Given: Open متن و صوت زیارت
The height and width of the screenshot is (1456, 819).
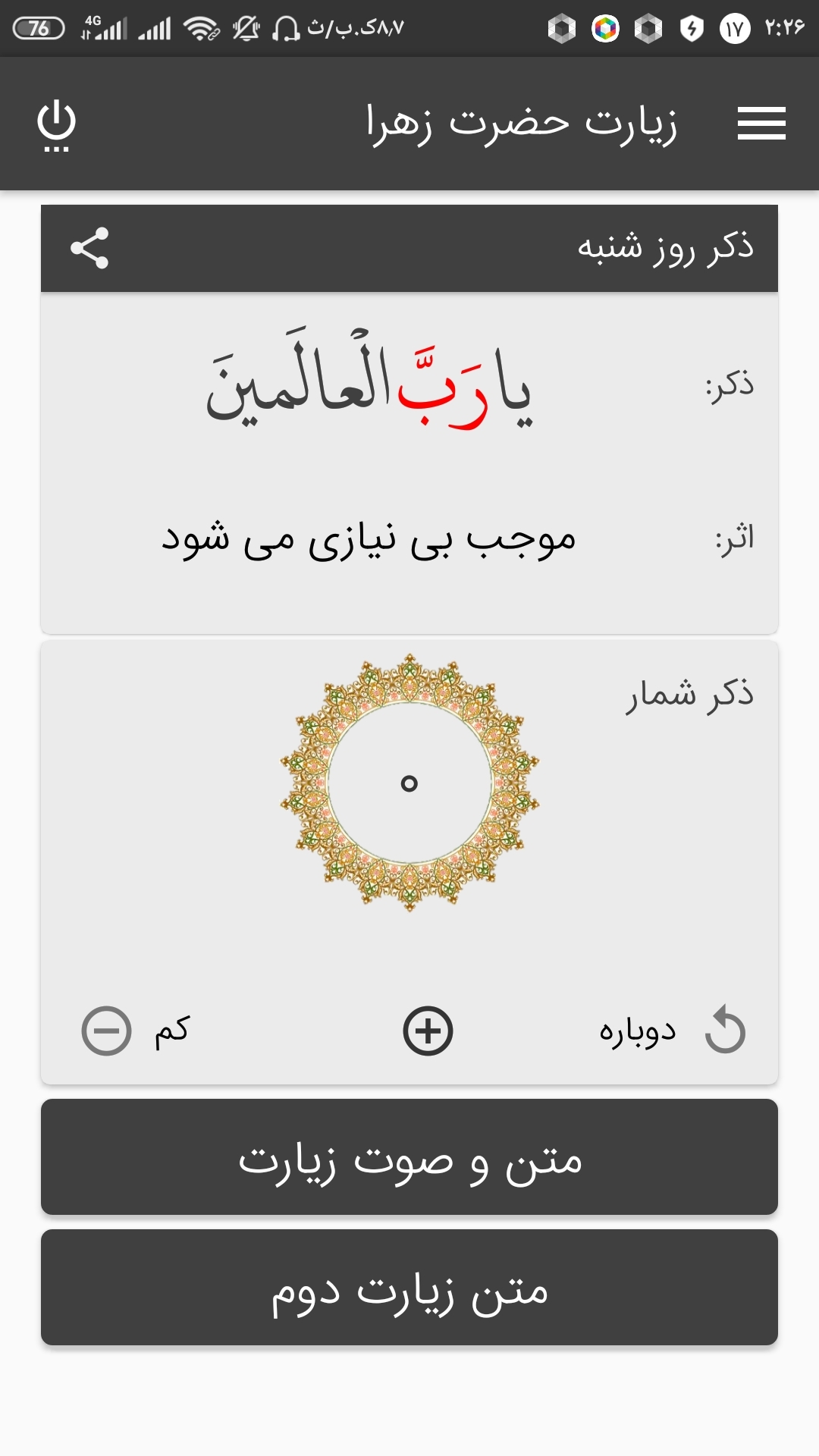Looking at the screenshot, I should [409, 1157].
